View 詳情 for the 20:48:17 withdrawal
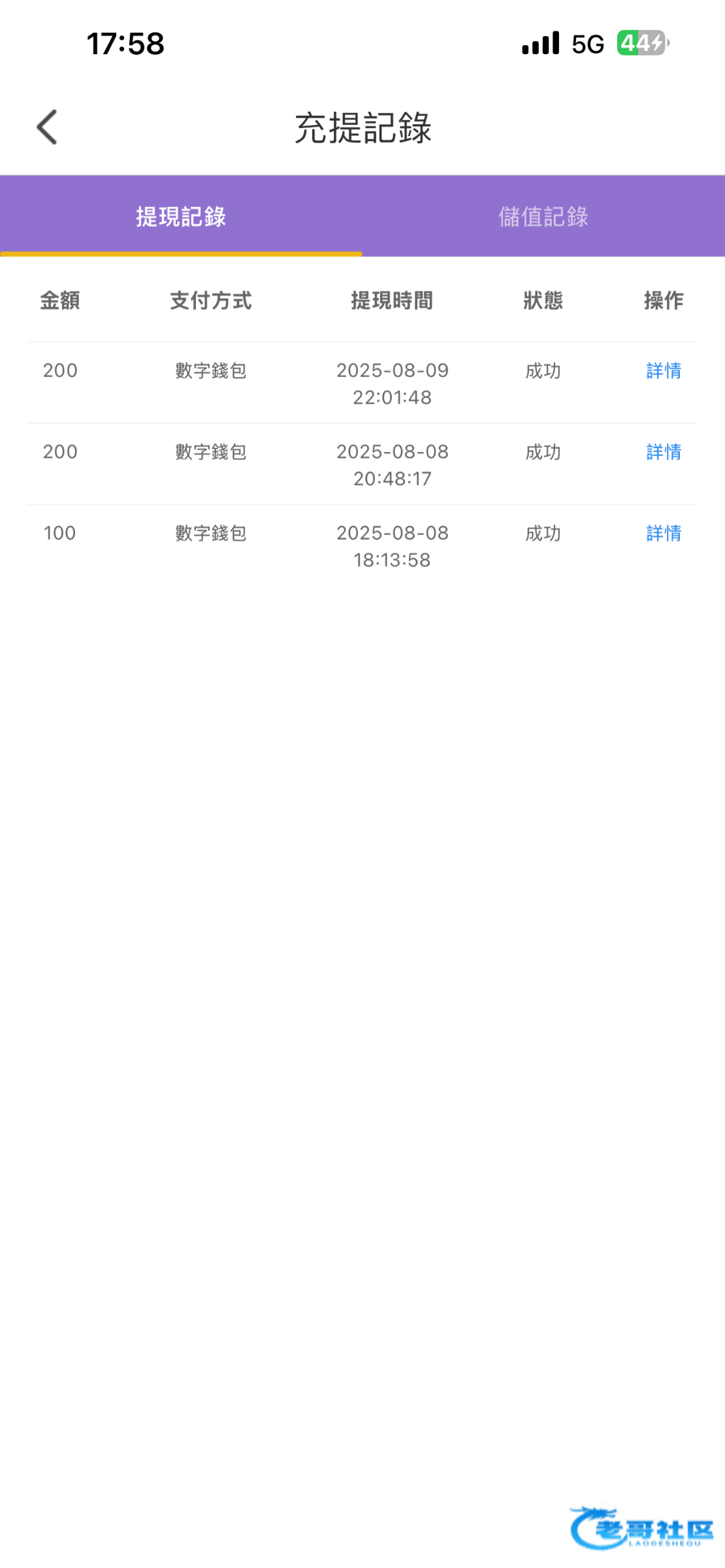Viewport: 725px width, 1568px height. pos(664,451)
